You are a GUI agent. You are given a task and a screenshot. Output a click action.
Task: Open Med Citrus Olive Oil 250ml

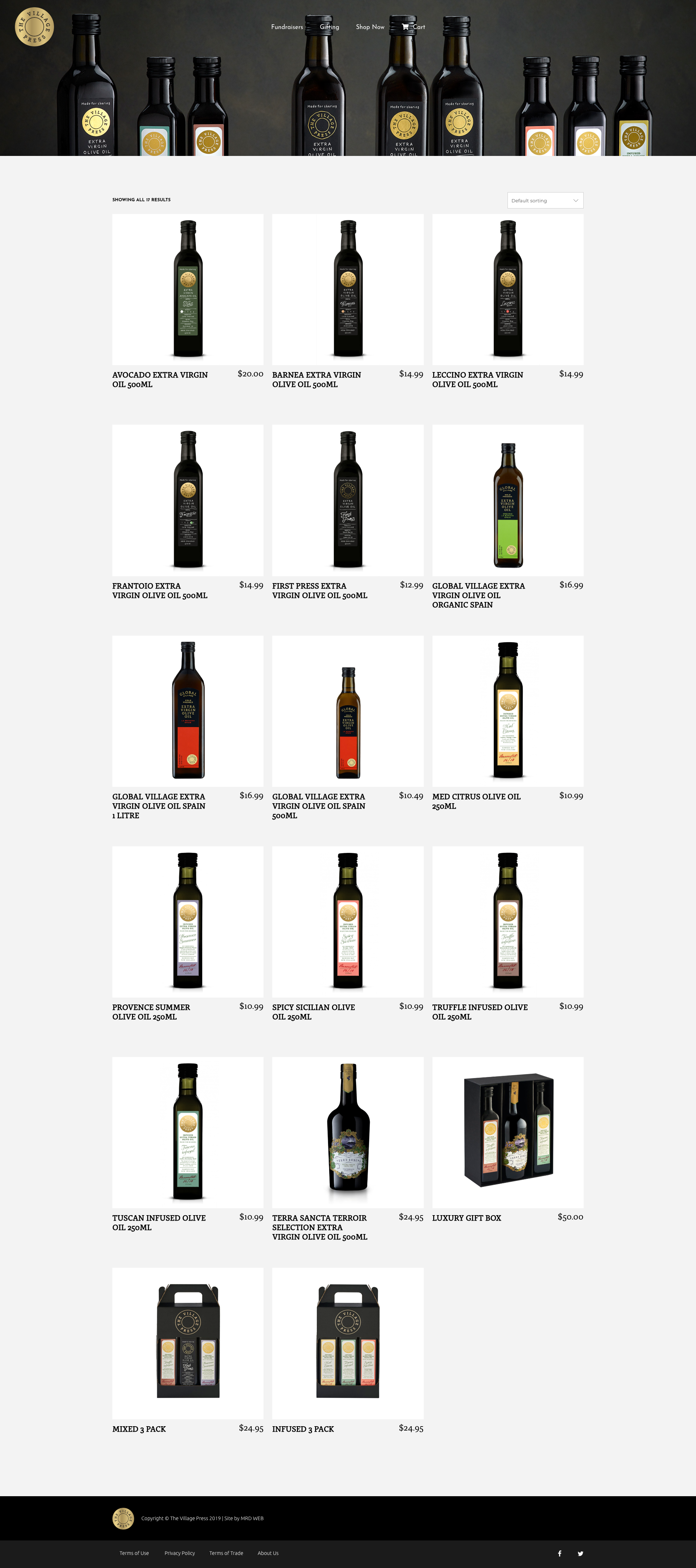click(476, 801)
